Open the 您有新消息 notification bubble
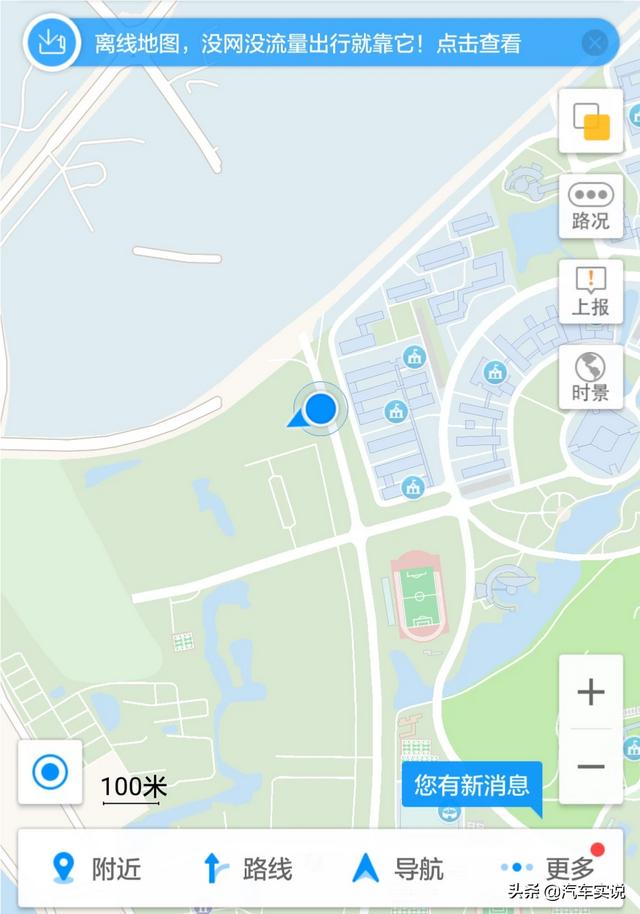Screen dimensions: 640x914 point(472,785)
